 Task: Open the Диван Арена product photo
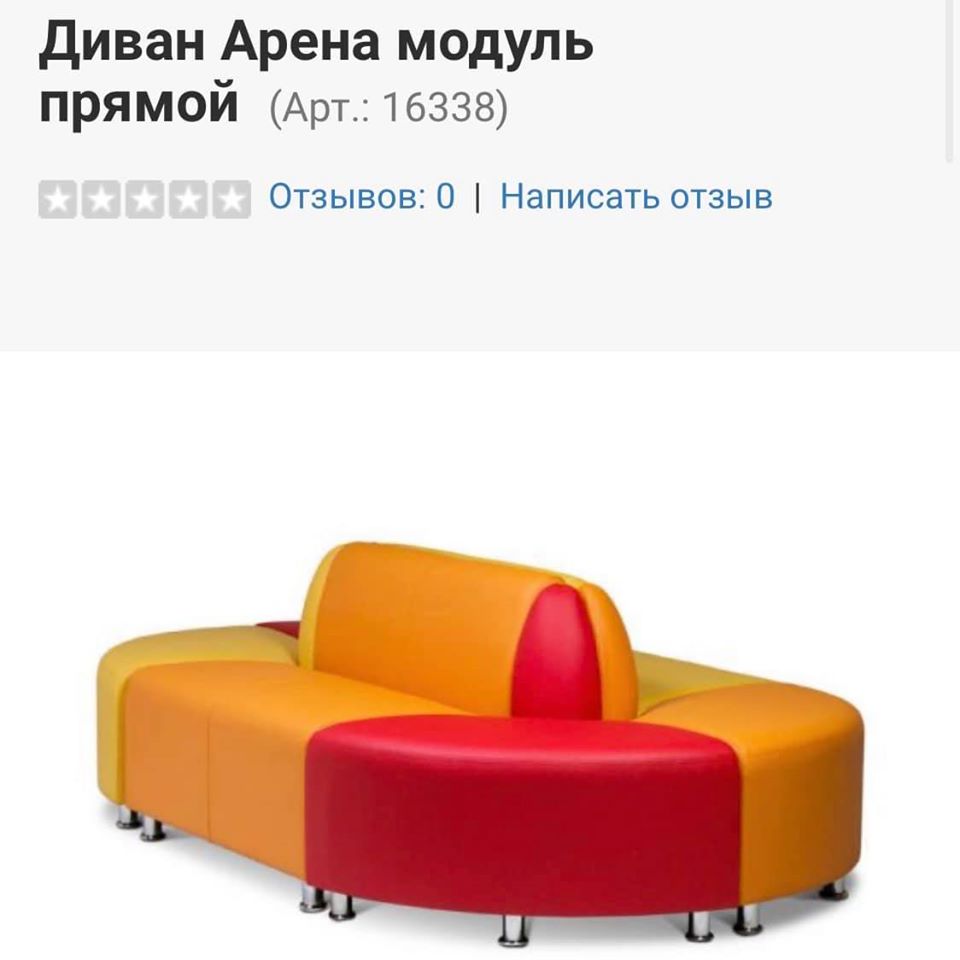480,740
